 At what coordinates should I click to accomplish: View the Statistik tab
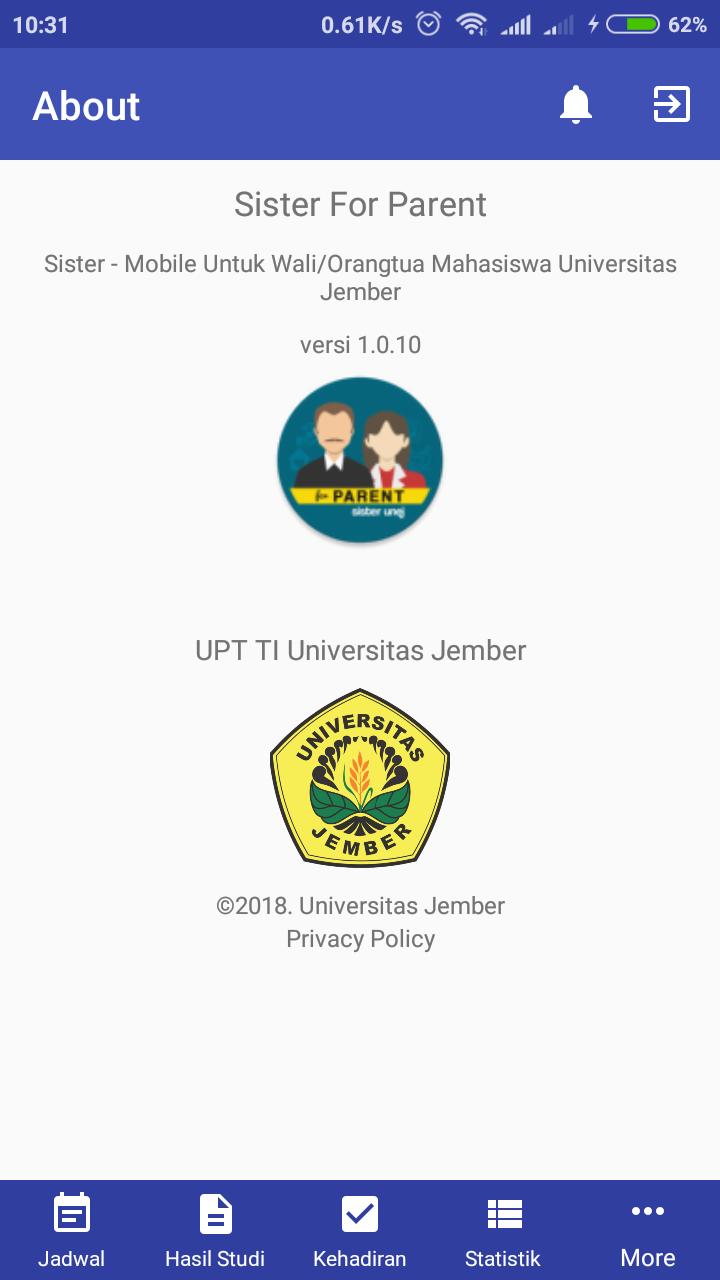[503, 1230]
